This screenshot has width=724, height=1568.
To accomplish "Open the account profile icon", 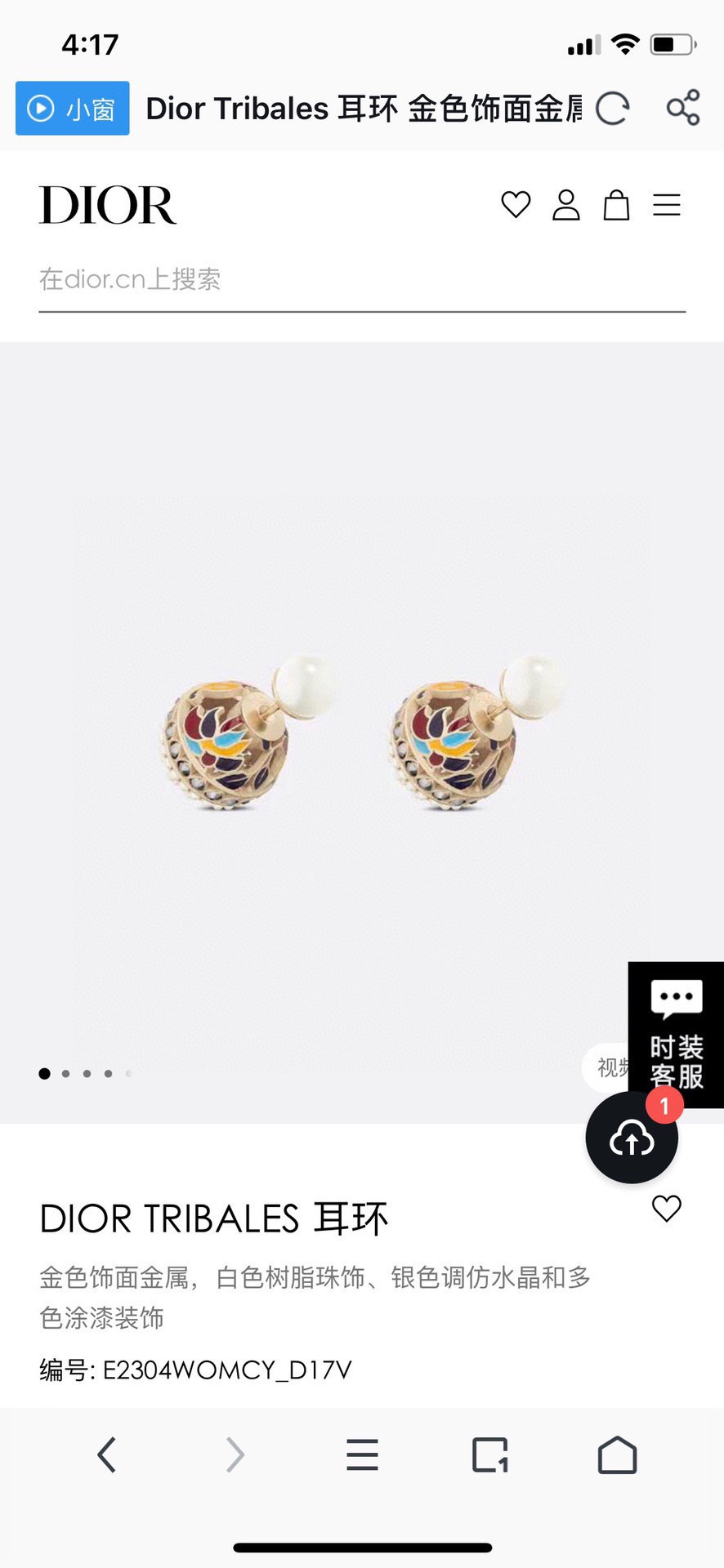I will (x=565, y=204).
